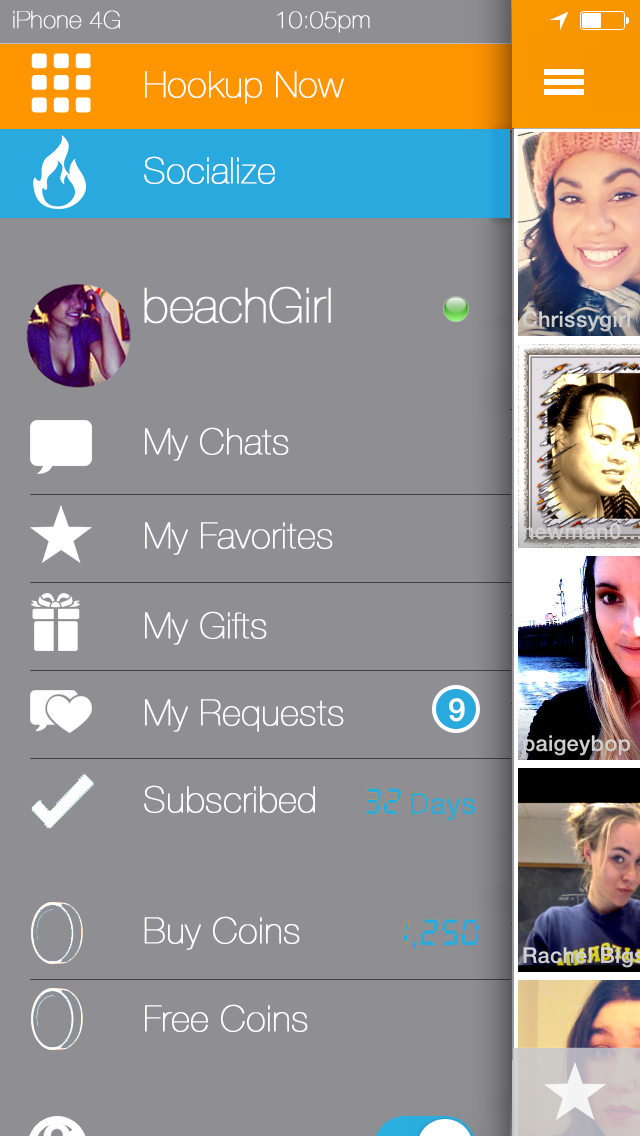
Task: View the beachGirl profile
Action: [237, 308]
